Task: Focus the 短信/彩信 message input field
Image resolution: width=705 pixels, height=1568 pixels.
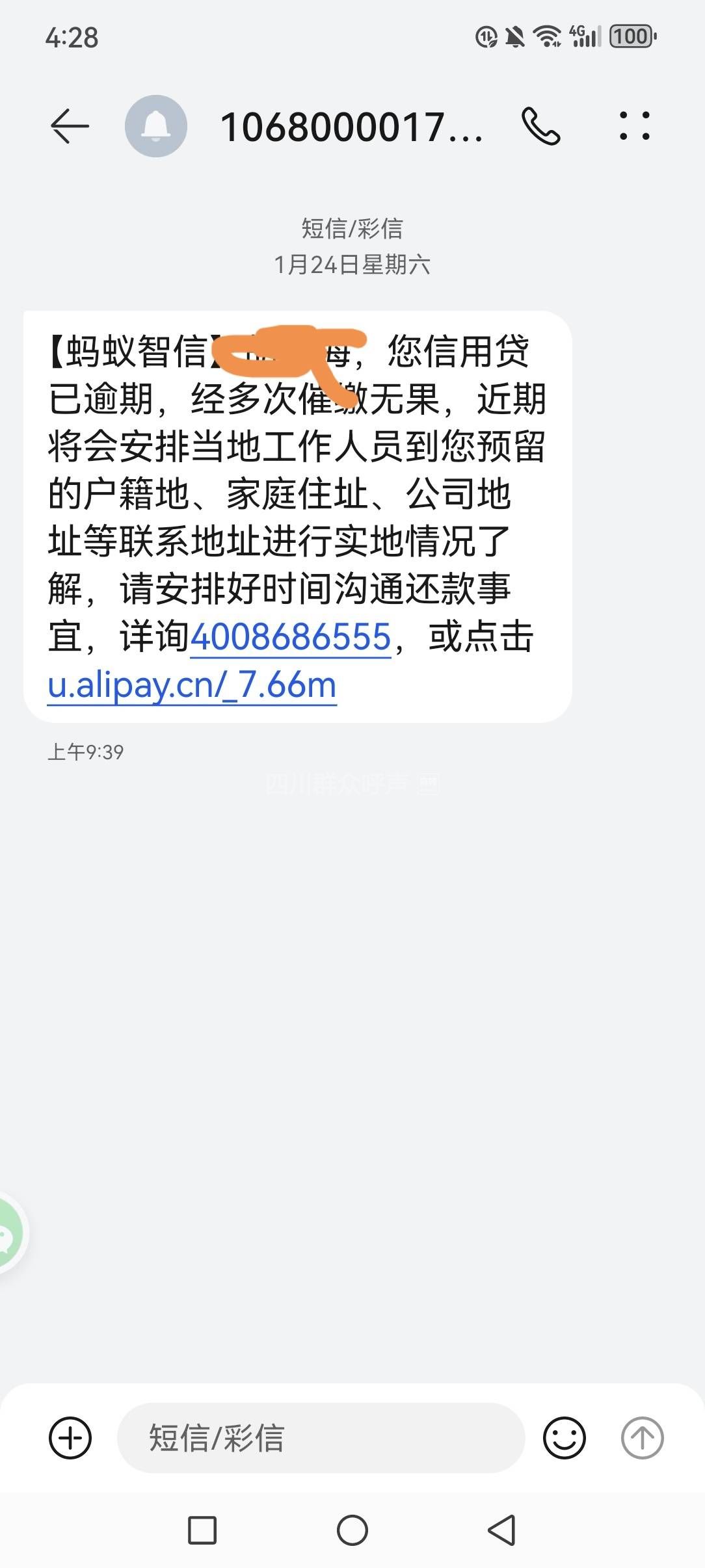Action: pyautogui.click(x=321, y=1437)
